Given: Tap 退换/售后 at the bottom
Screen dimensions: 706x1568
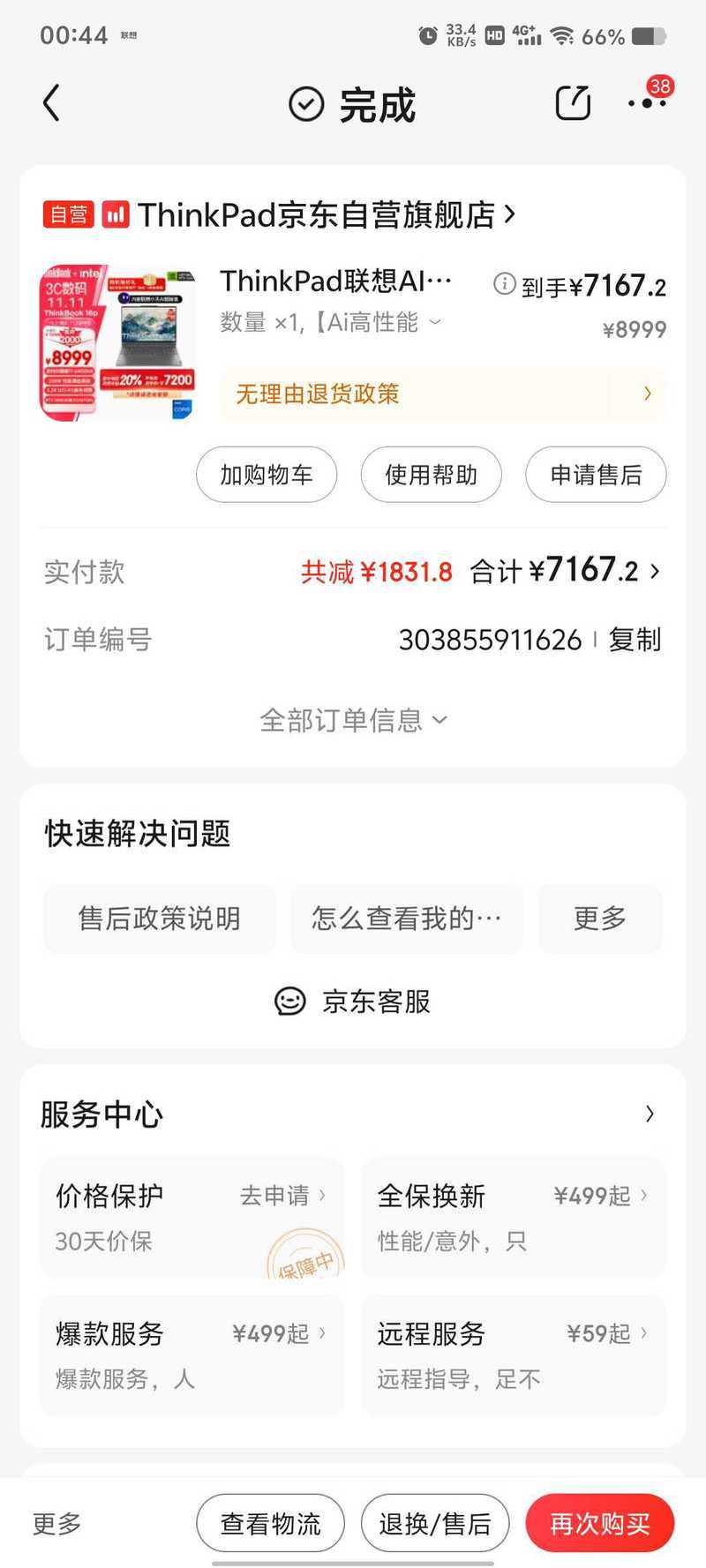Looking at the screenshot, I should pyautogui.click(x=435, y=1523).
